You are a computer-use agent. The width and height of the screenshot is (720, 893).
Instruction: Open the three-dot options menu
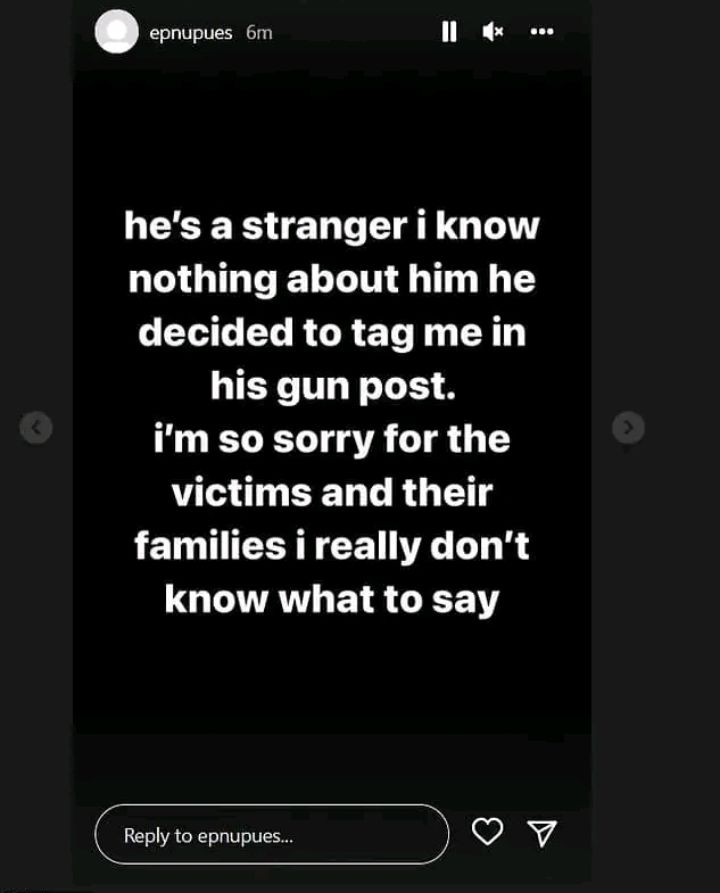point(541,32)
